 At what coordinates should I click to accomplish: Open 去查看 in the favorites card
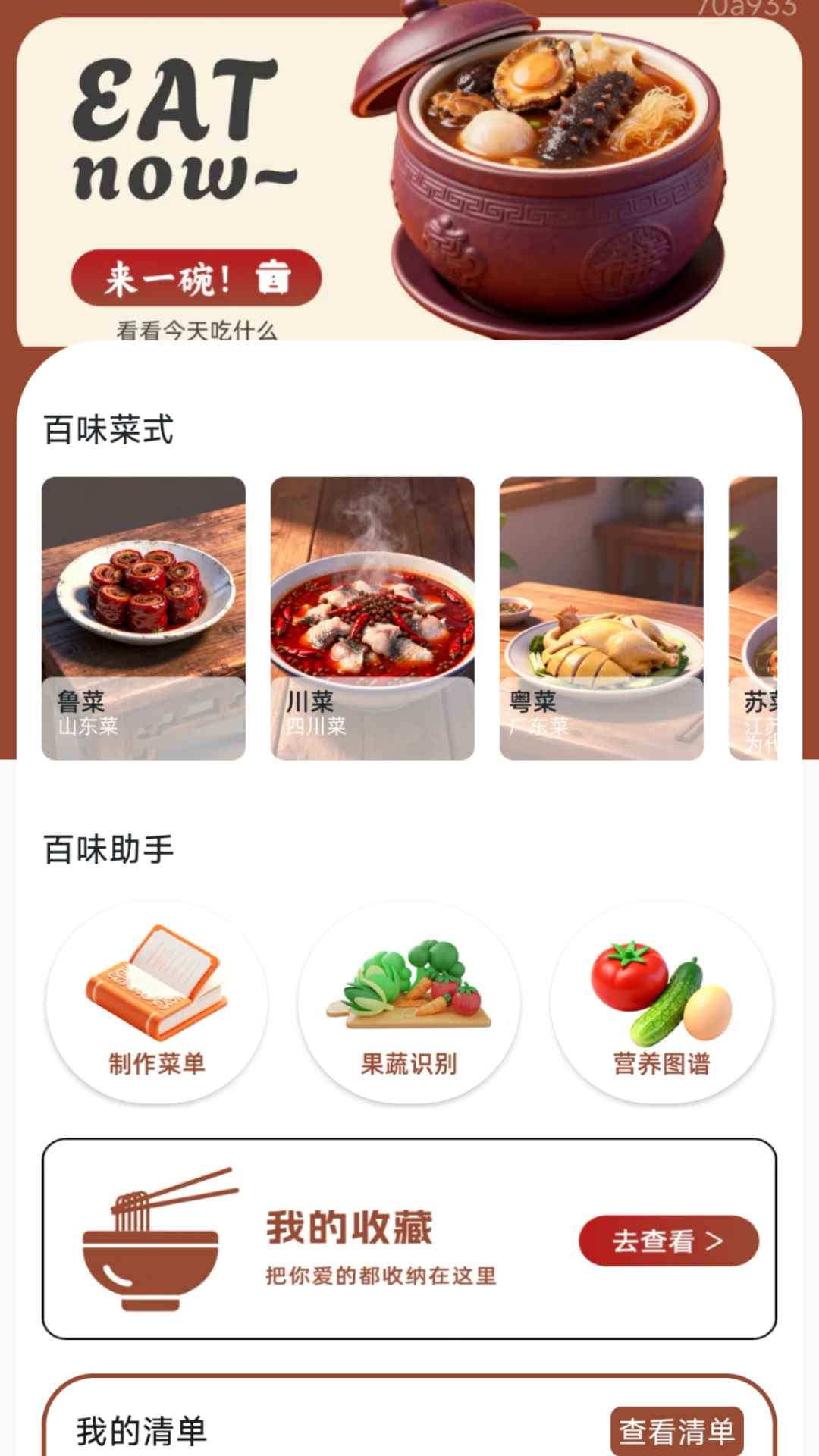pyautogui.click(x=670, y=1235)
